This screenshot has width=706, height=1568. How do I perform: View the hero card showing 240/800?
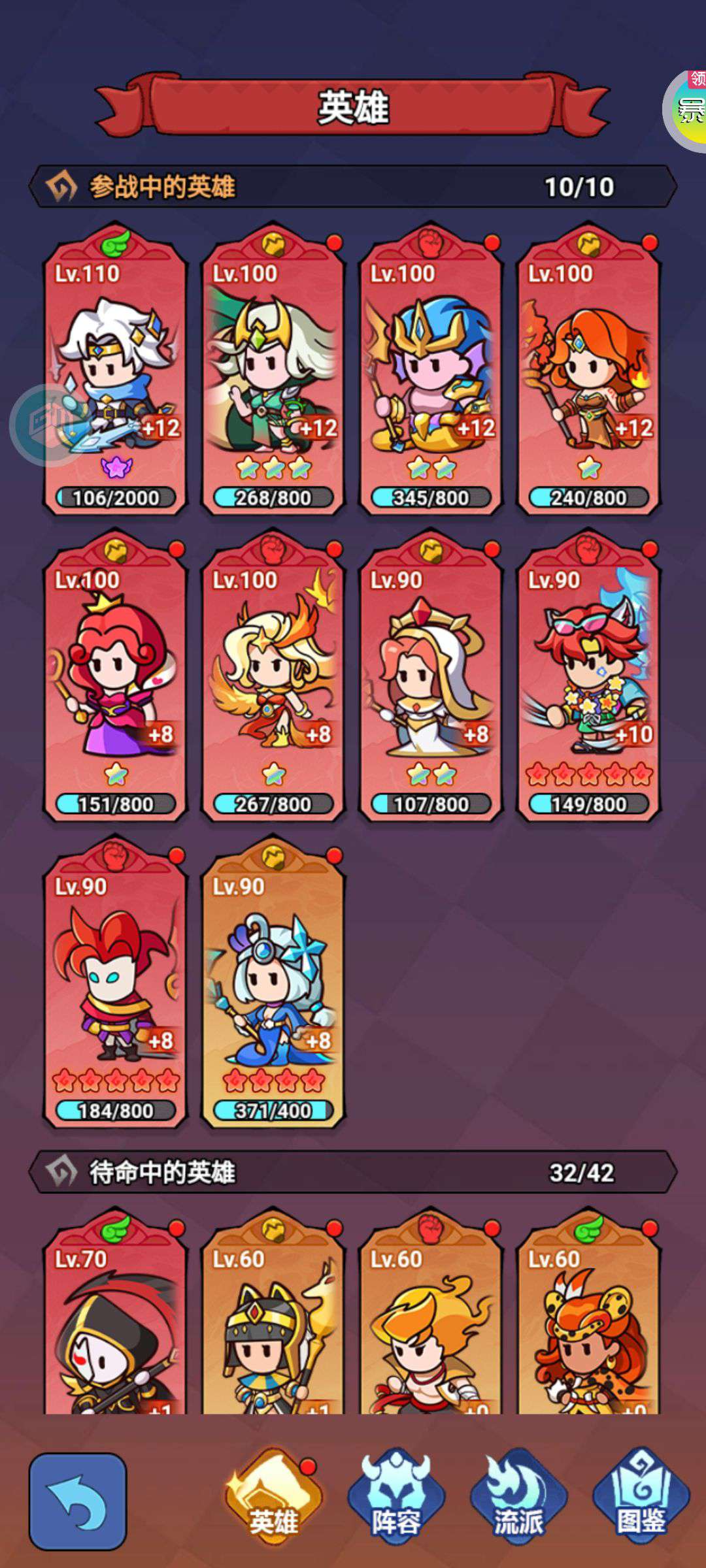click(588, 372)
